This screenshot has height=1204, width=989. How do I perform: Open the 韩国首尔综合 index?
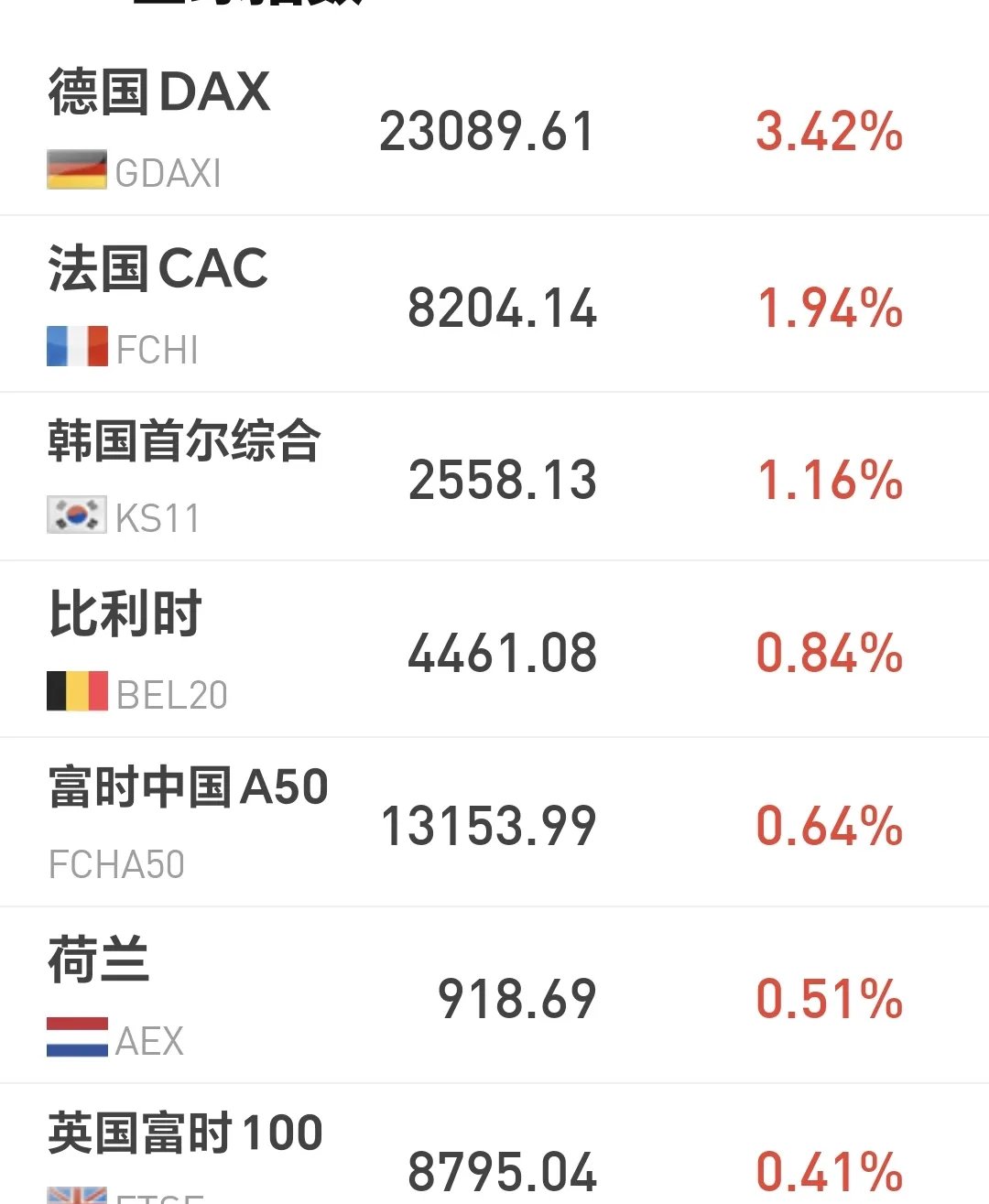point(183,441)
